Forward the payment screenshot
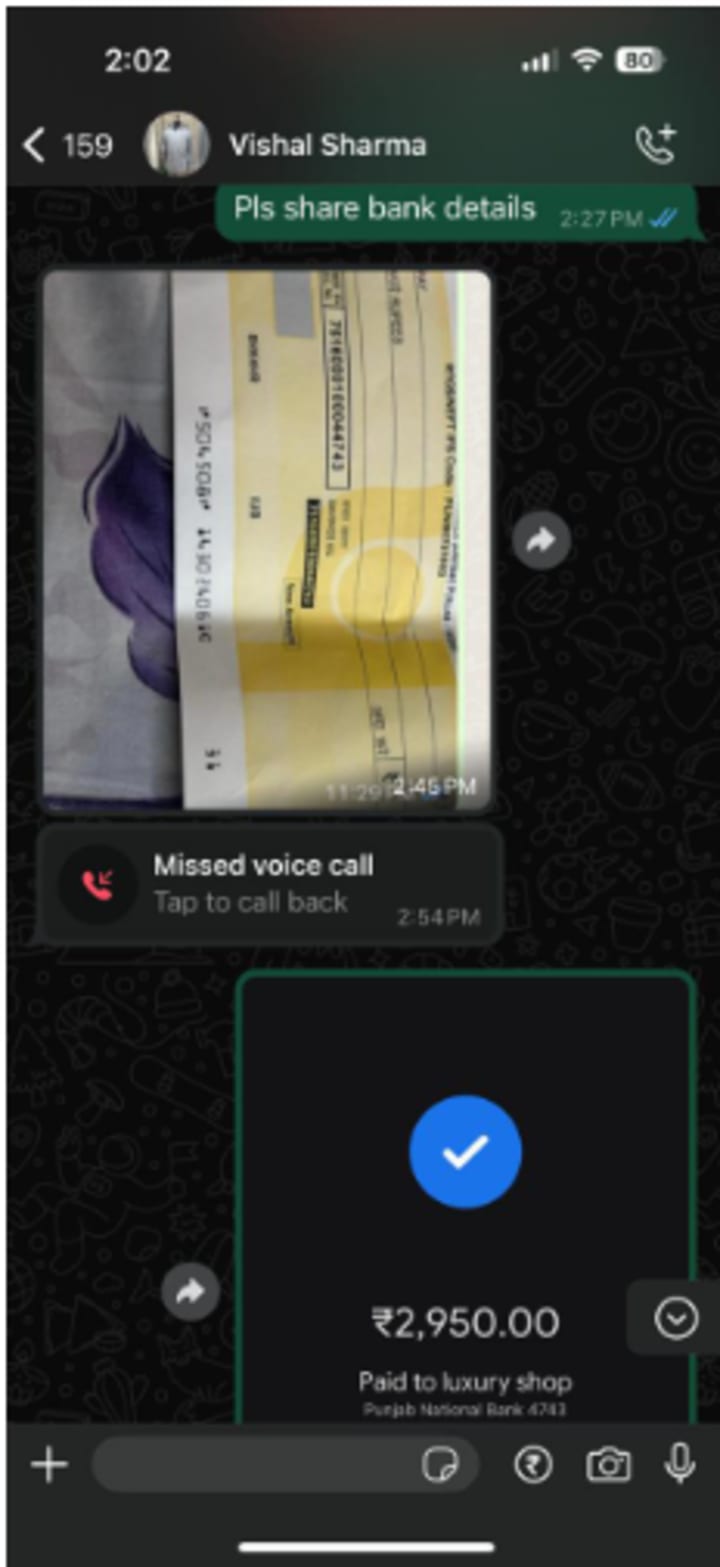The image size is (720, 1567). coord(190,1292)
